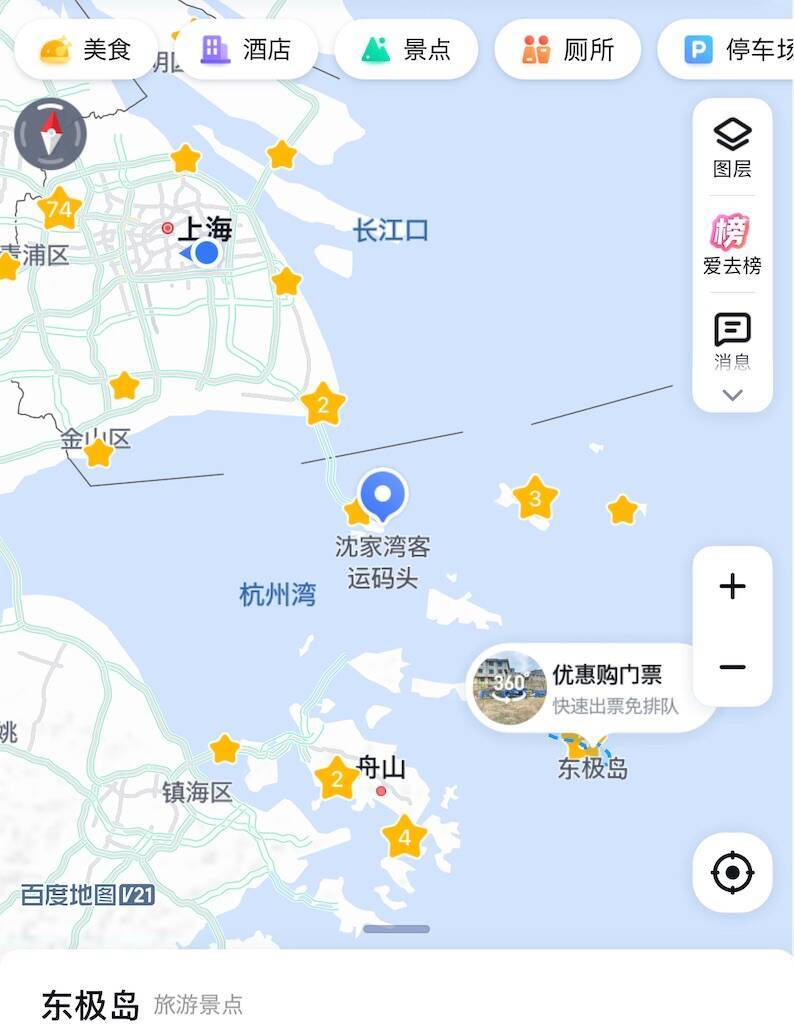Open the 爱去榜 ranking list
The width and height of the screenshot is (794, 1024).
(x=732, y=245)
